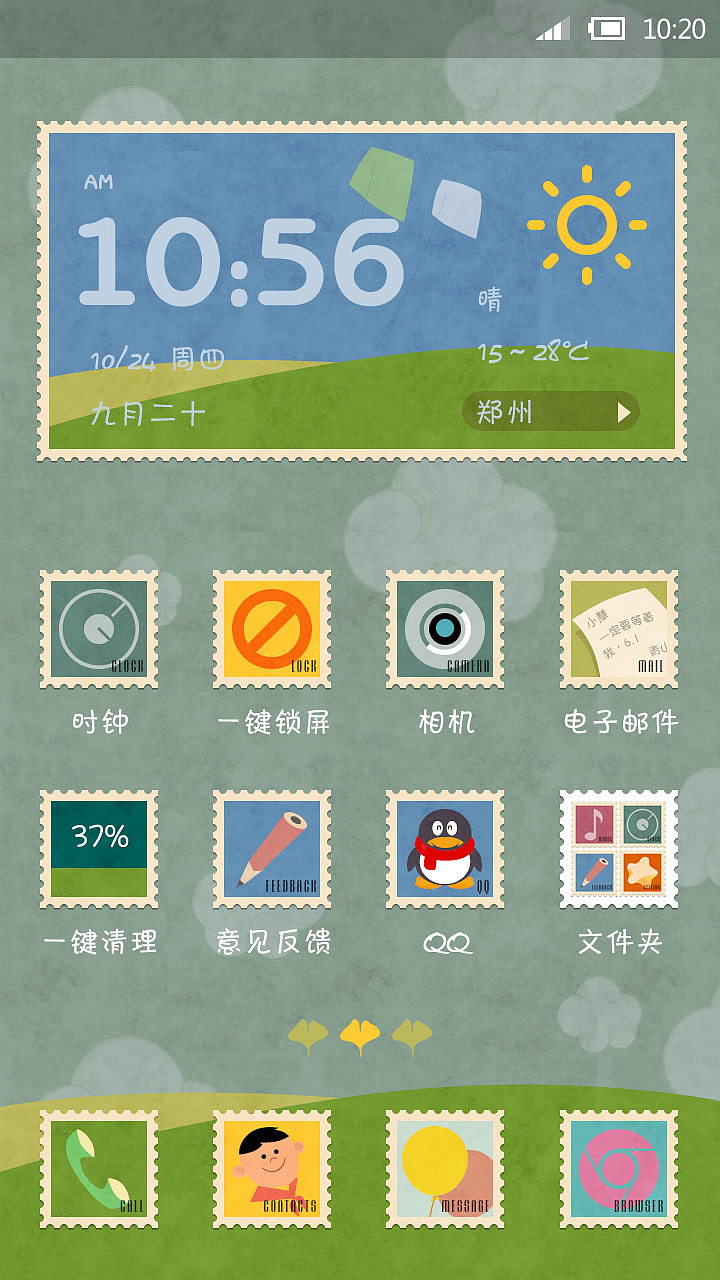Launch 意见反馈 feedback pencil icon

[271, 848]
